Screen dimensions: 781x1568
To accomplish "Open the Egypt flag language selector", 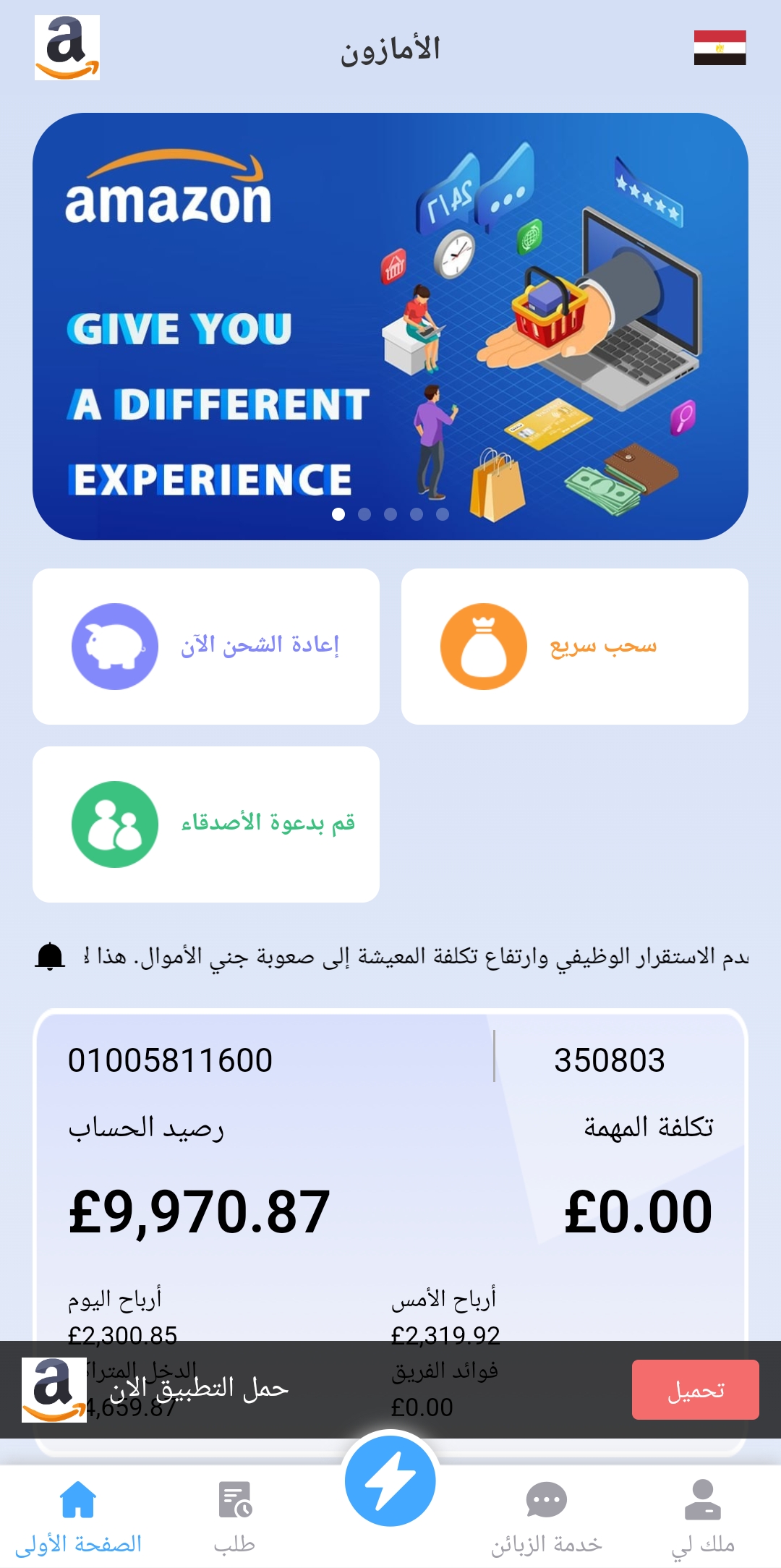I will click(720, 48).
